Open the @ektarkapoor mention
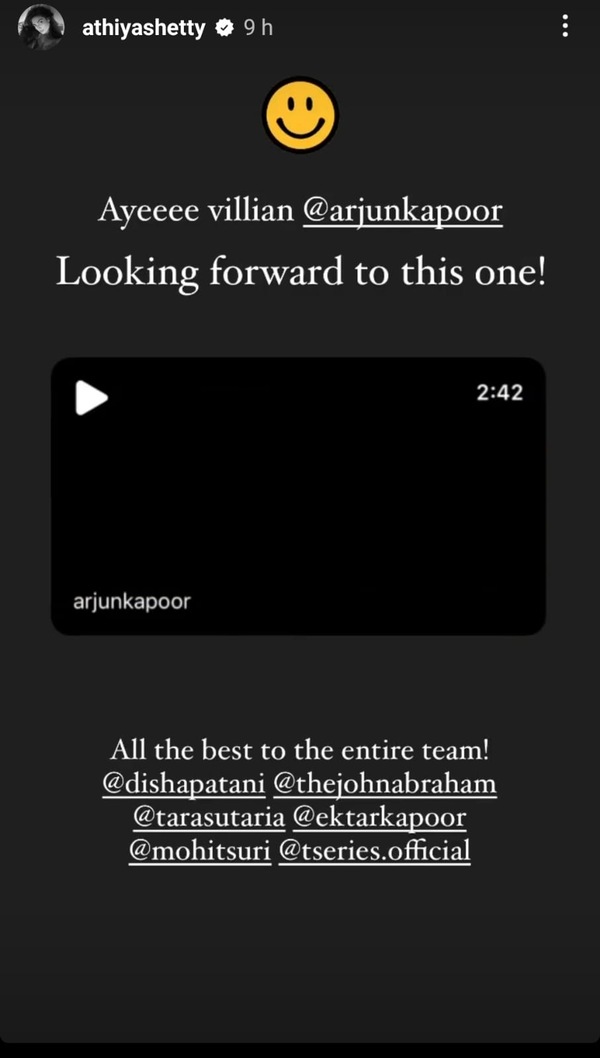Screen dimensions: 600x1058 (379, 818)
